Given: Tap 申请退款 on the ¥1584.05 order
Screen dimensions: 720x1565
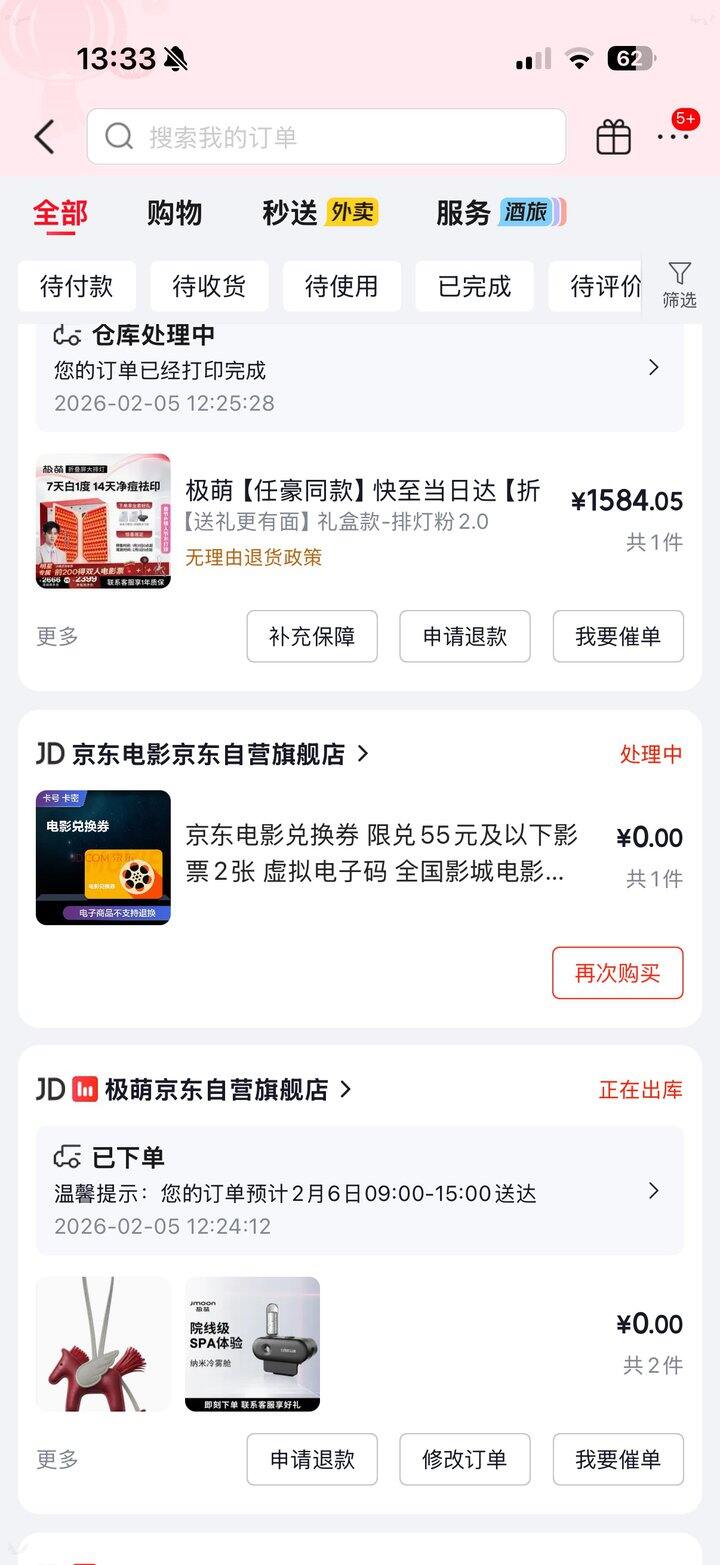Looking at the screenshot, I should pos(465,637).
